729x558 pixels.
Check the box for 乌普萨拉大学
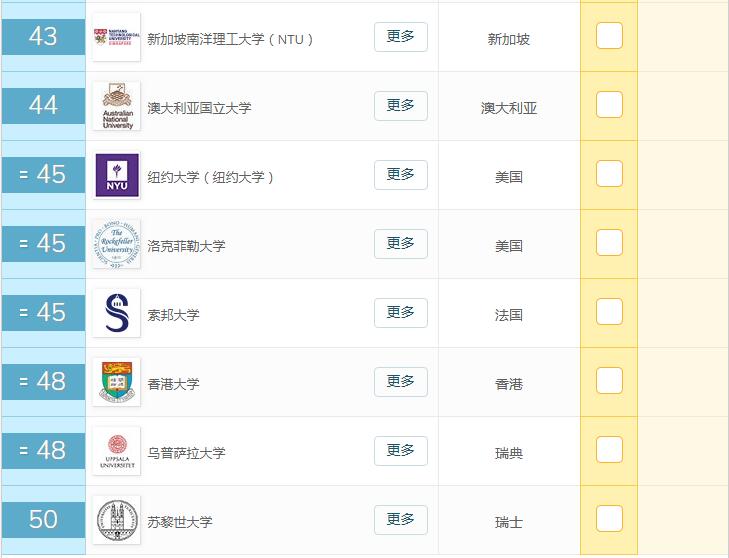[609, 450]
